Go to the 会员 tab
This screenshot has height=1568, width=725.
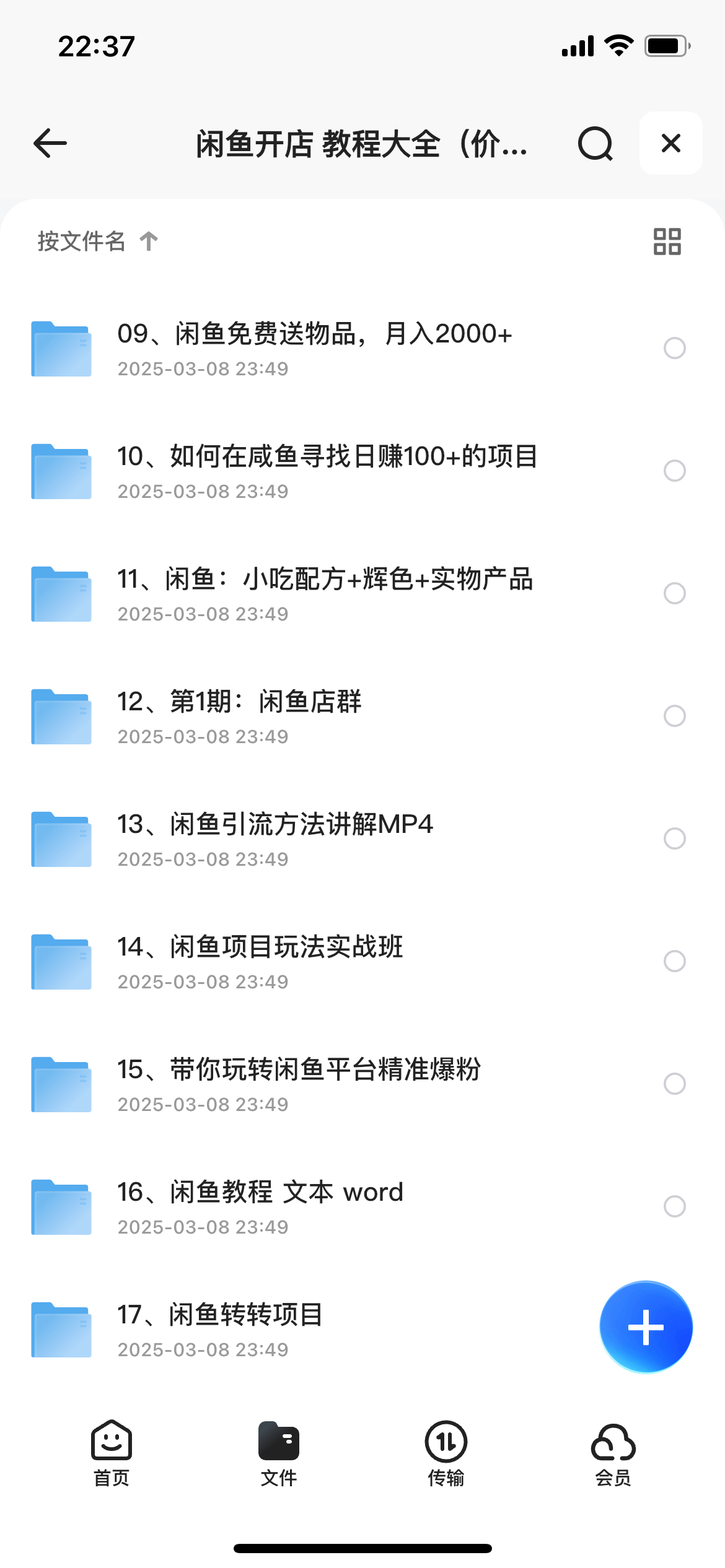point(613,1453)
